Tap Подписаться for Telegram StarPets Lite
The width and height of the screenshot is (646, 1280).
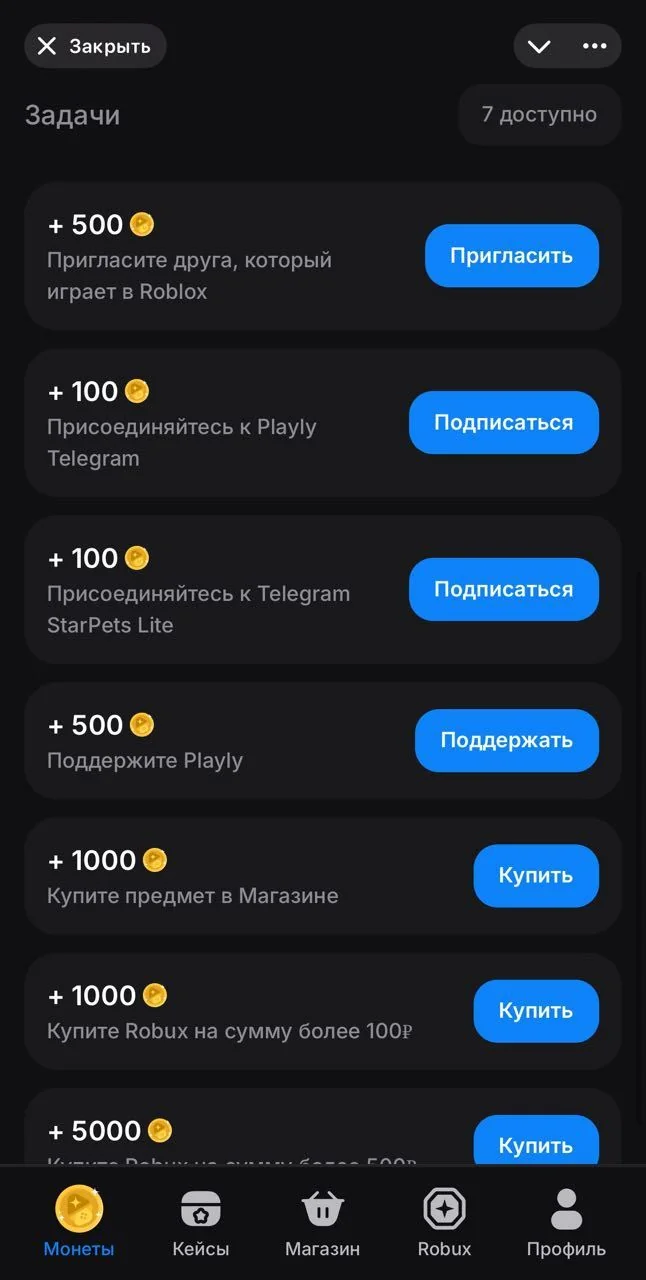point(504,590)
